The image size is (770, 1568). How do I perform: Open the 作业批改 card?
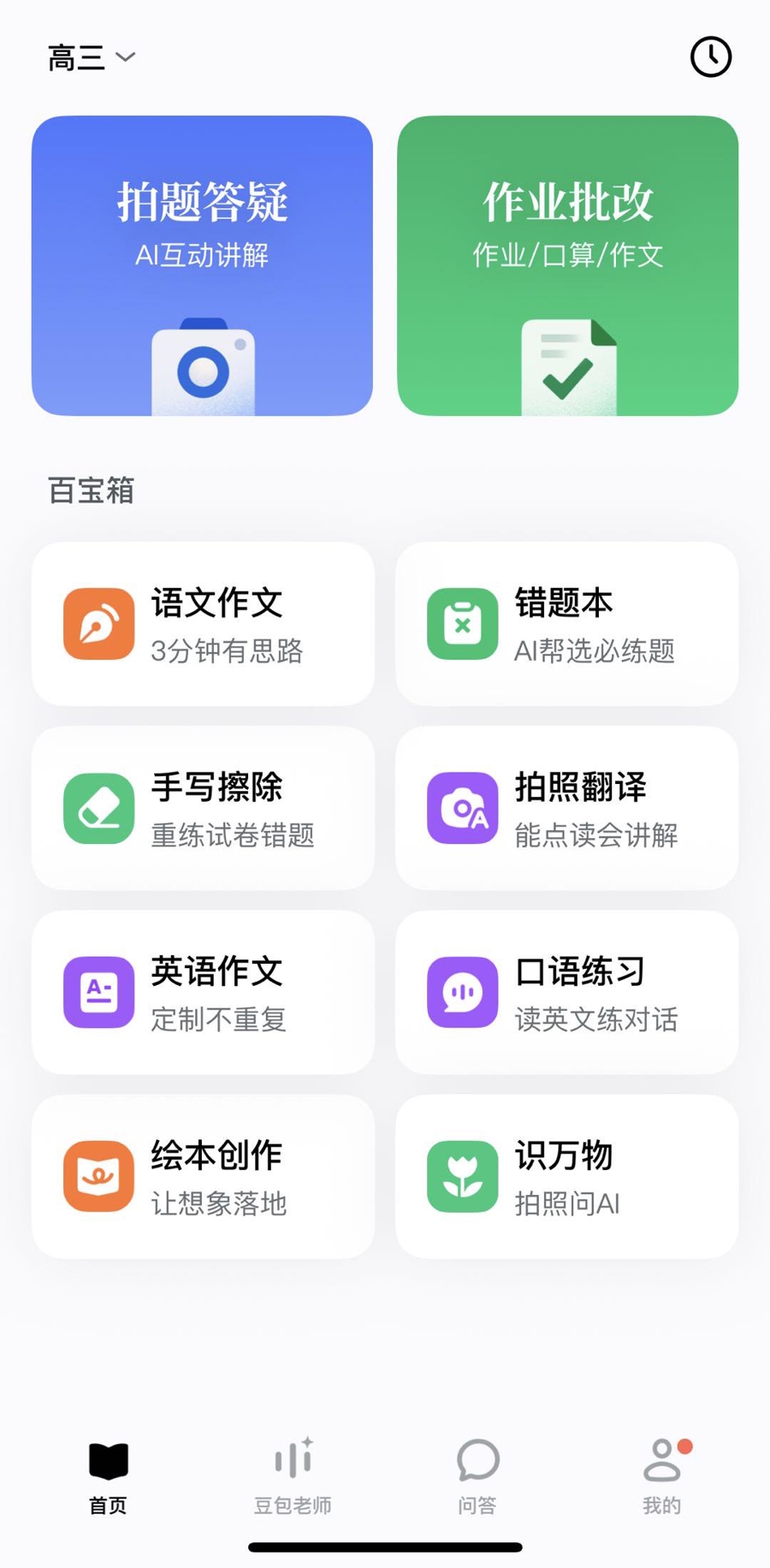tap(567, 265)
